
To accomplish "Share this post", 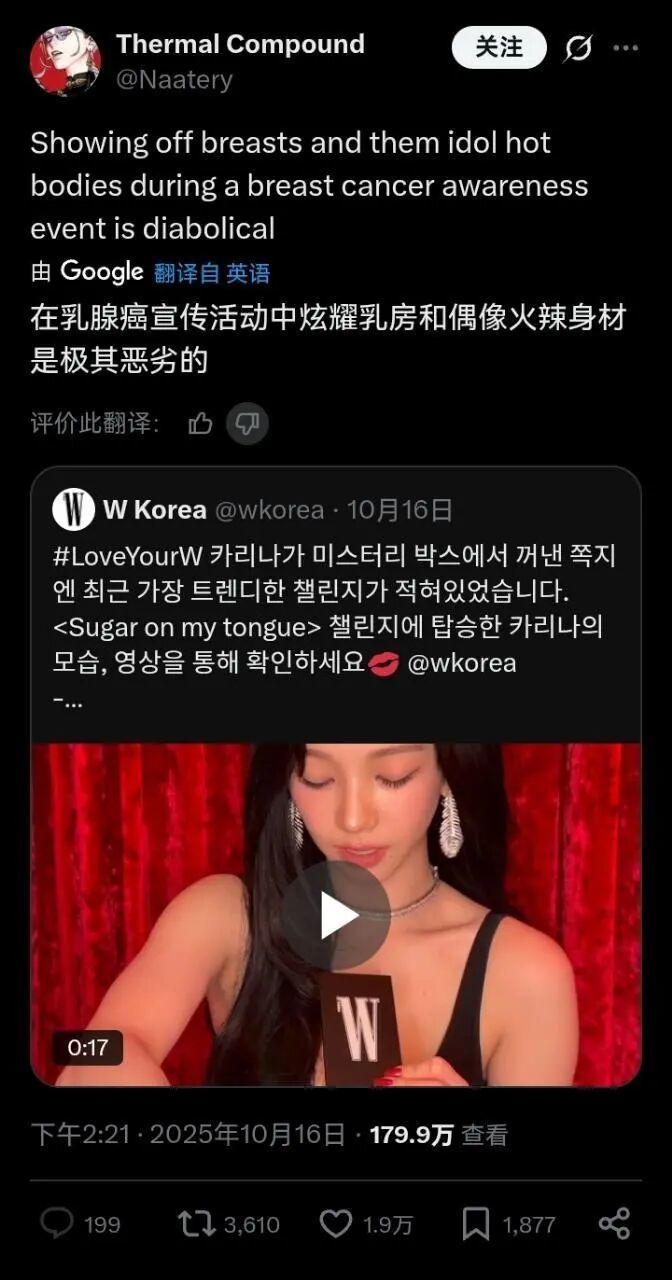I will coord(613,1223).
